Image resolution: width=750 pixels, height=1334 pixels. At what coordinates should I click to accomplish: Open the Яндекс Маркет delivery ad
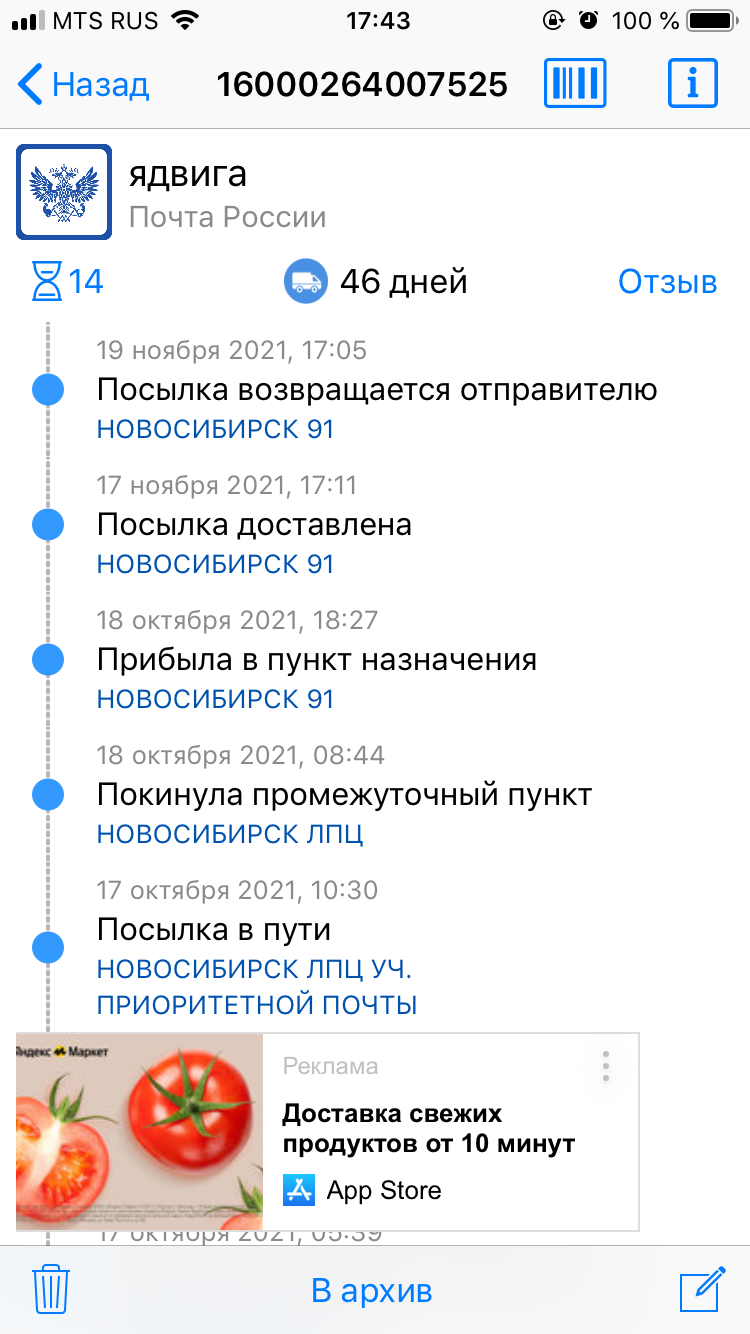[x=327, y=1132]
